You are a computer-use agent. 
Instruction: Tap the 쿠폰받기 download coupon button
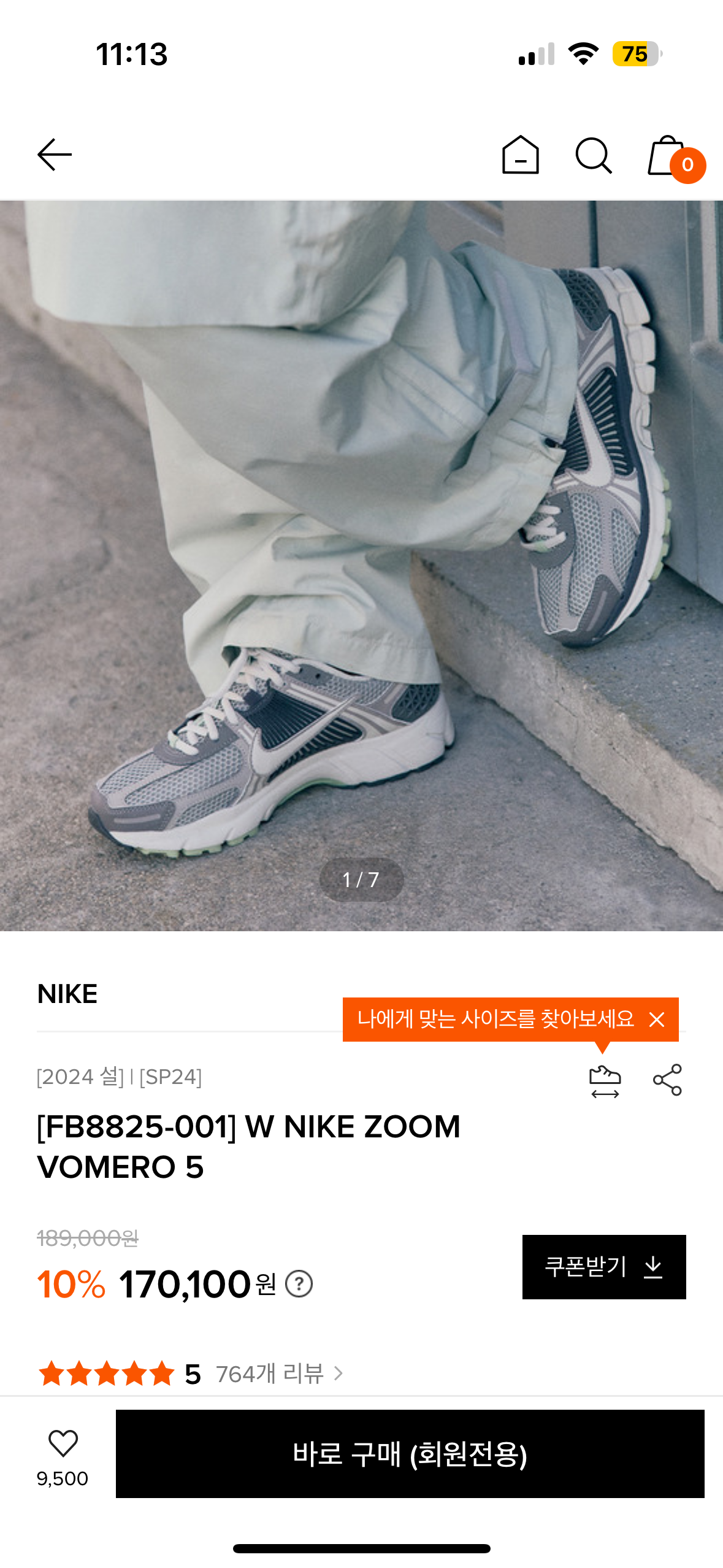point(603,1267)
